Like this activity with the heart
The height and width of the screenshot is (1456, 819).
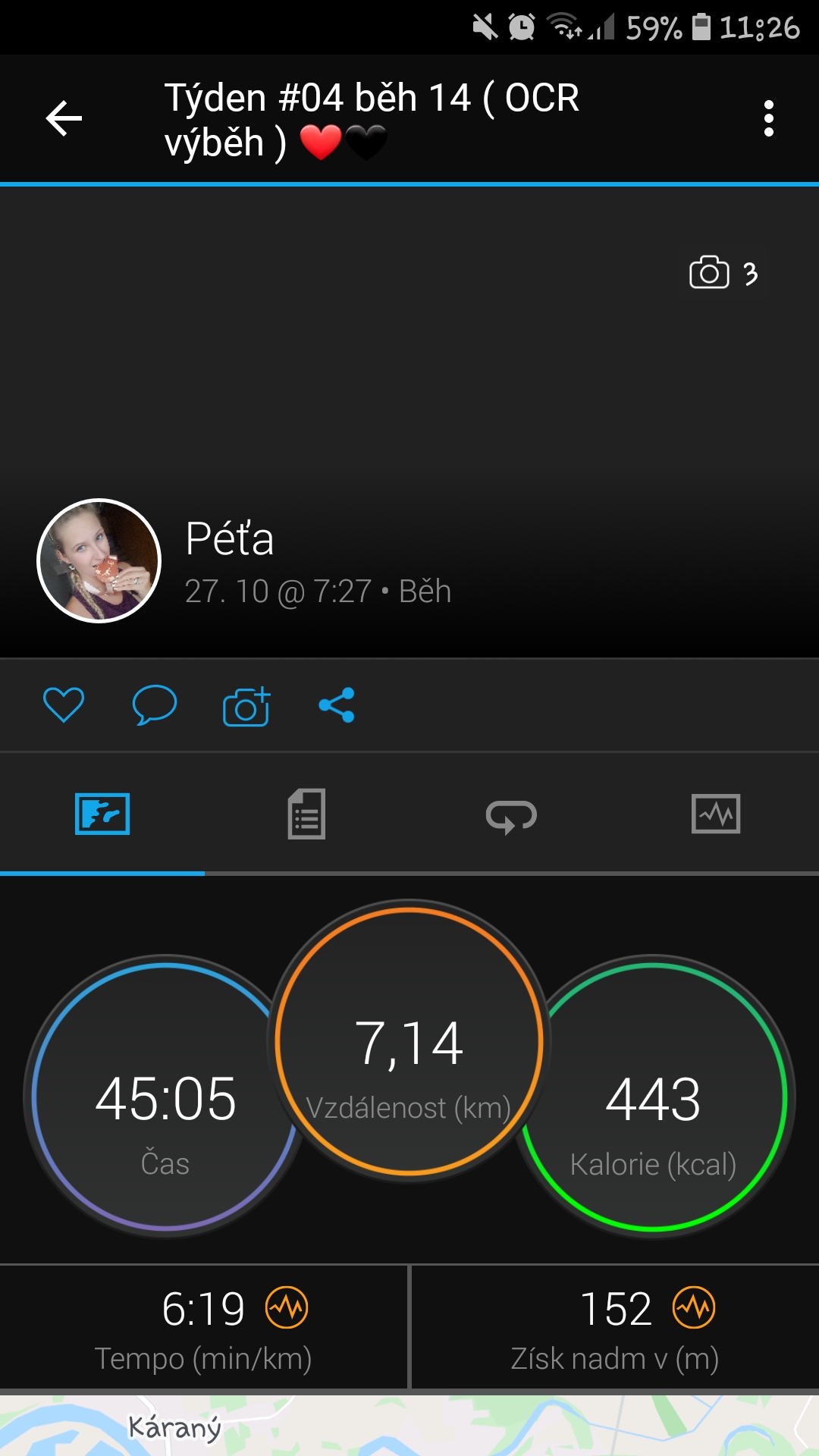click(x=64, y=705)
